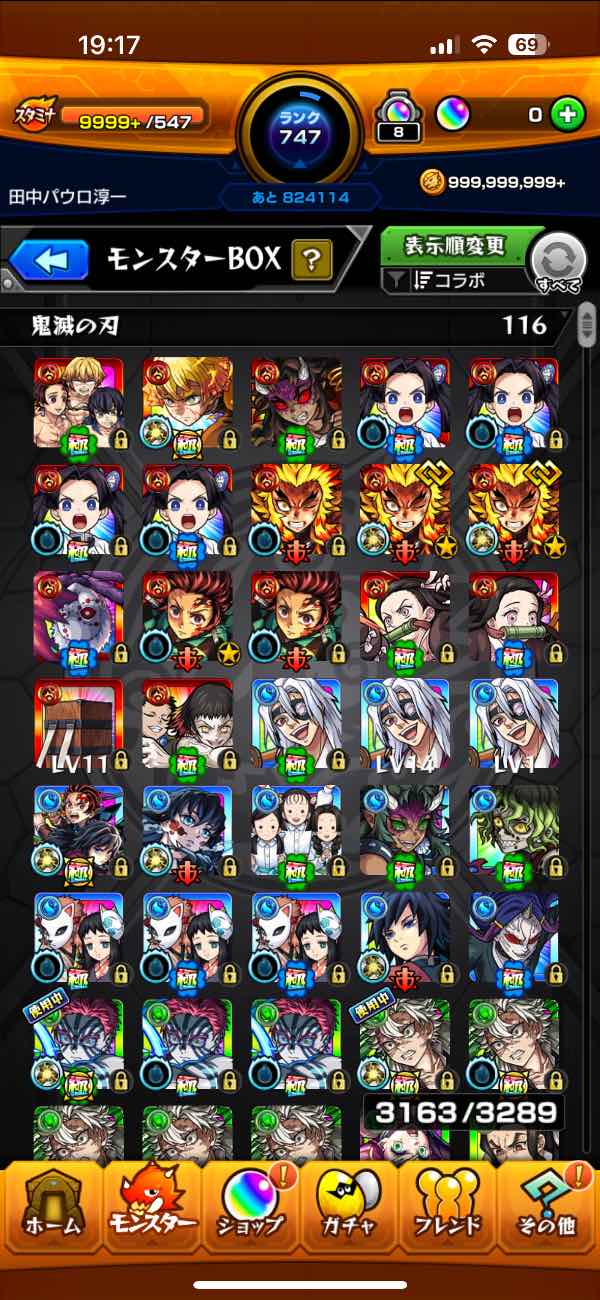Open the ガチャ tab
600x1300 pixels.
tap(350, 1213)
